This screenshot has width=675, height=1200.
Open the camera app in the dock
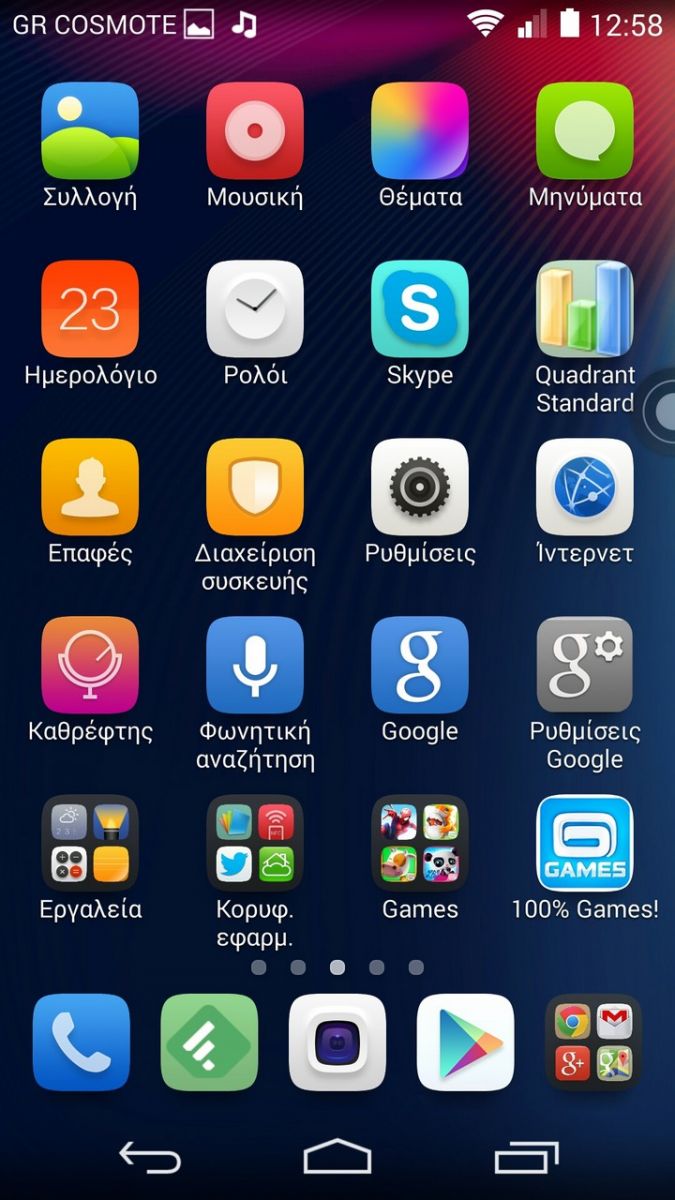click(x=337, y=1042)
